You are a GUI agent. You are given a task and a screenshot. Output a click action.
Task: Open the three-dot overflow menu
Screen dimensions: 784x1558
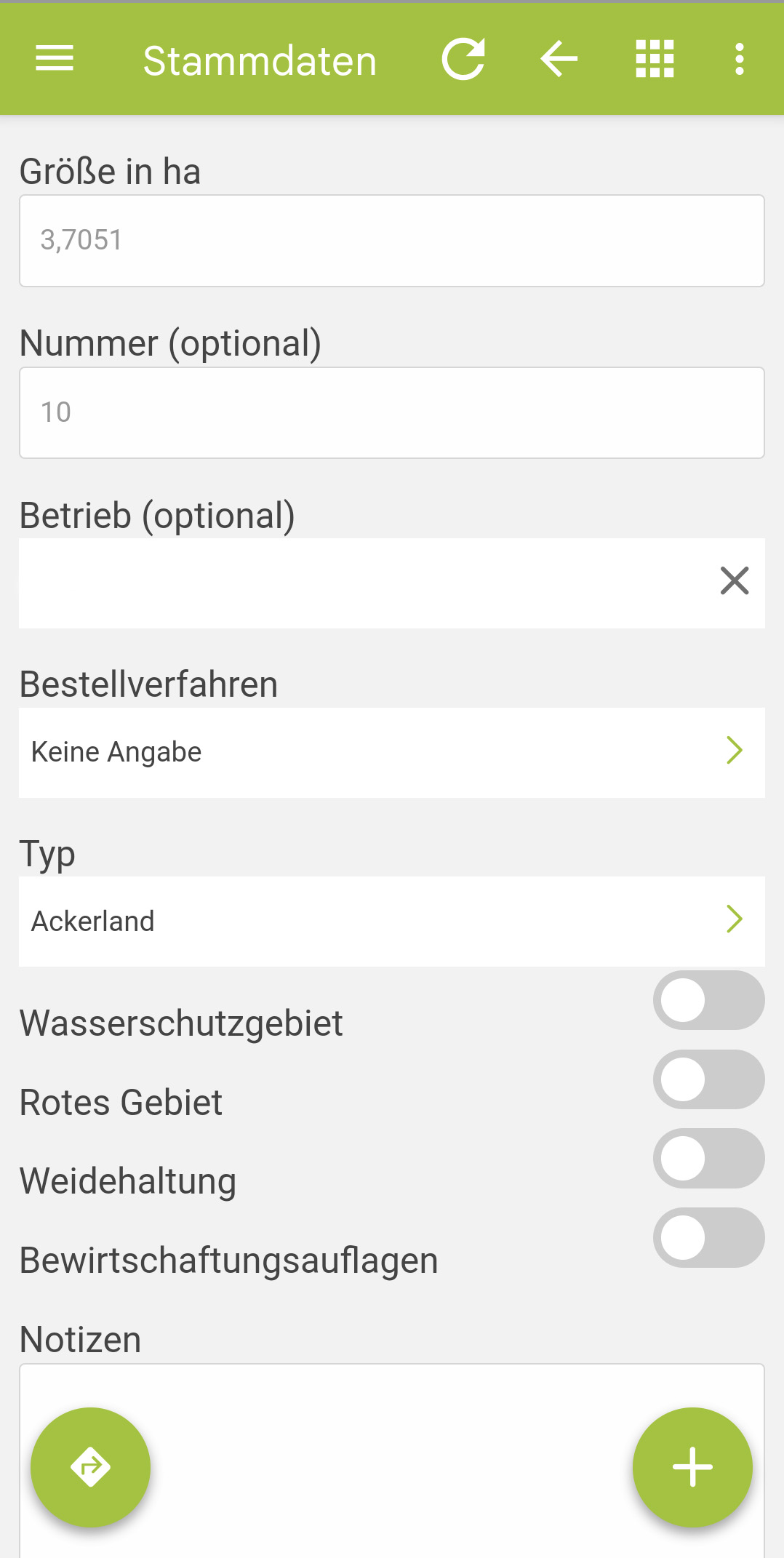(740, 58)
